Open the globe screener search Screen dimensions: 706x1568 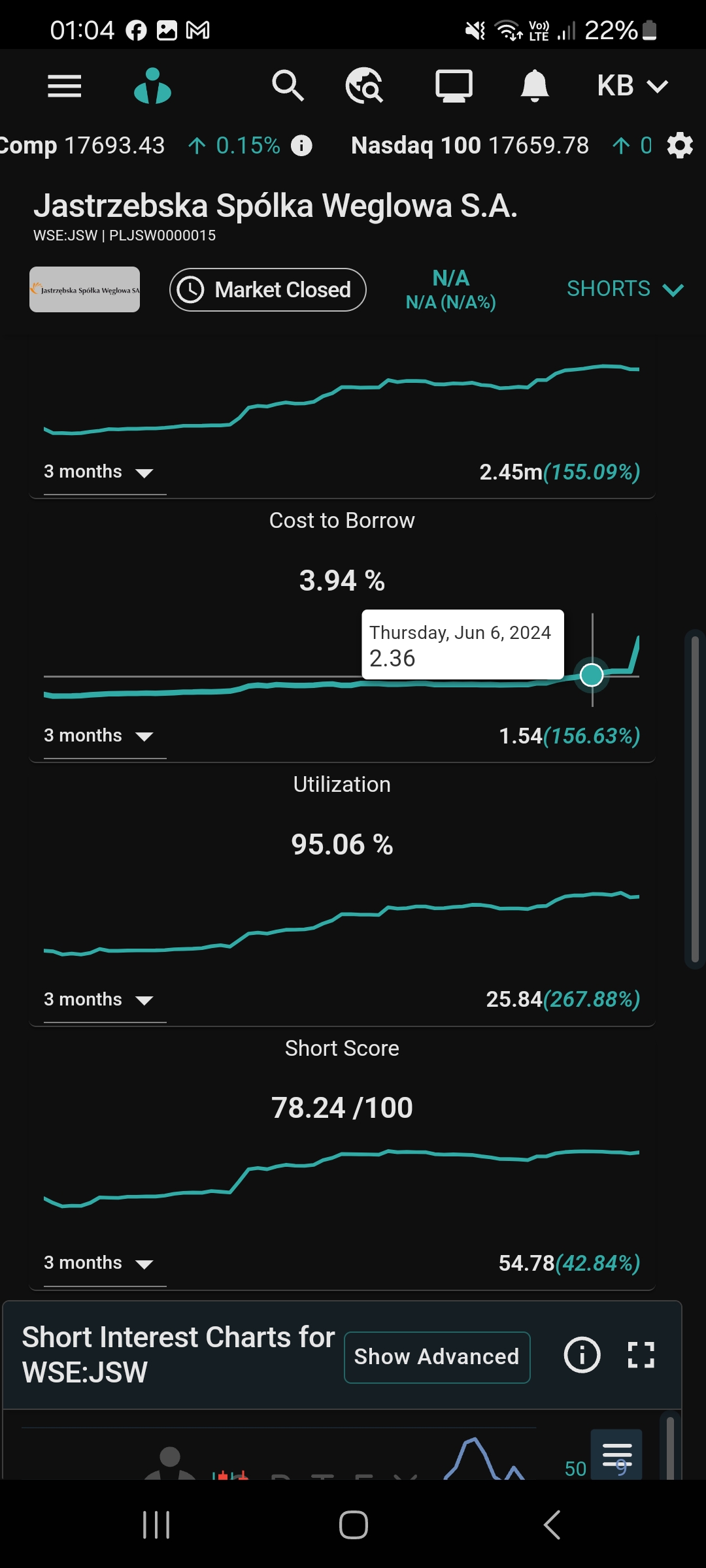(x=364, y=86)
